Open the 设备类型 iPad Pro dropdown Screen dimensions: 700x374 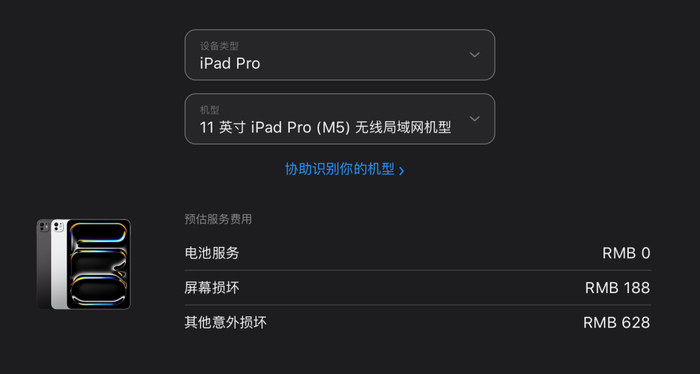(340, 55)
